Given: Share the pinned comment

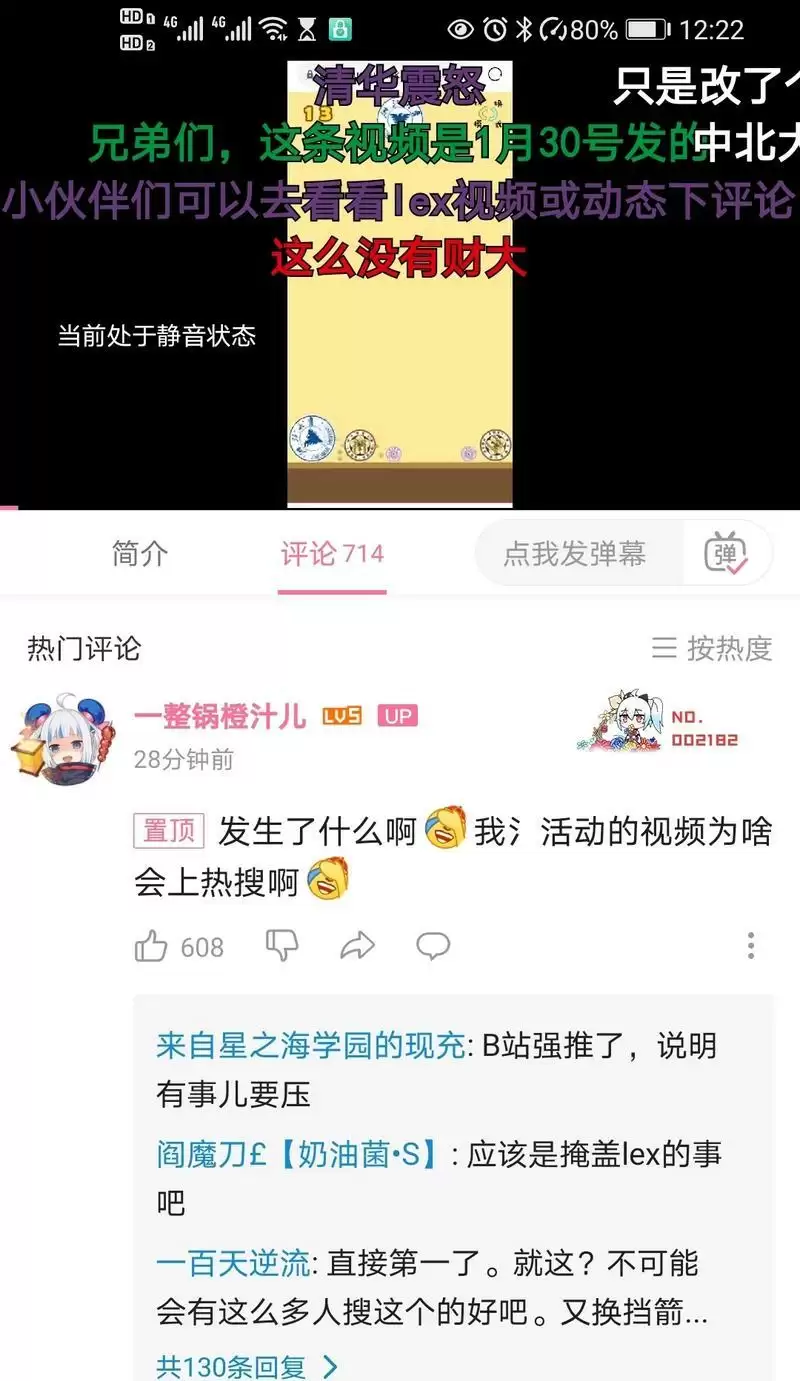Looking at the screenshot, I should (x=357, y=945).
